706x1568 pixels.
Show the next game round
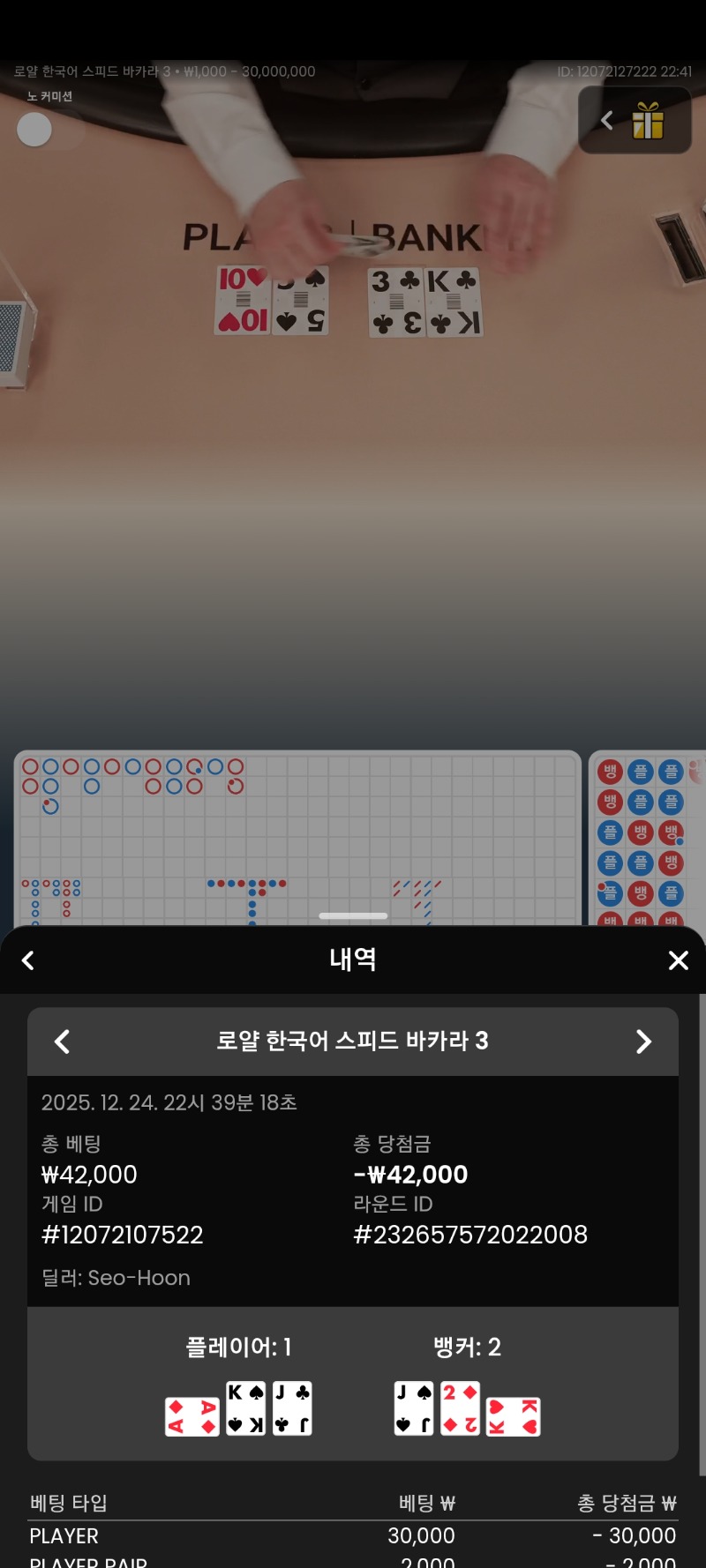[643, 1042]
